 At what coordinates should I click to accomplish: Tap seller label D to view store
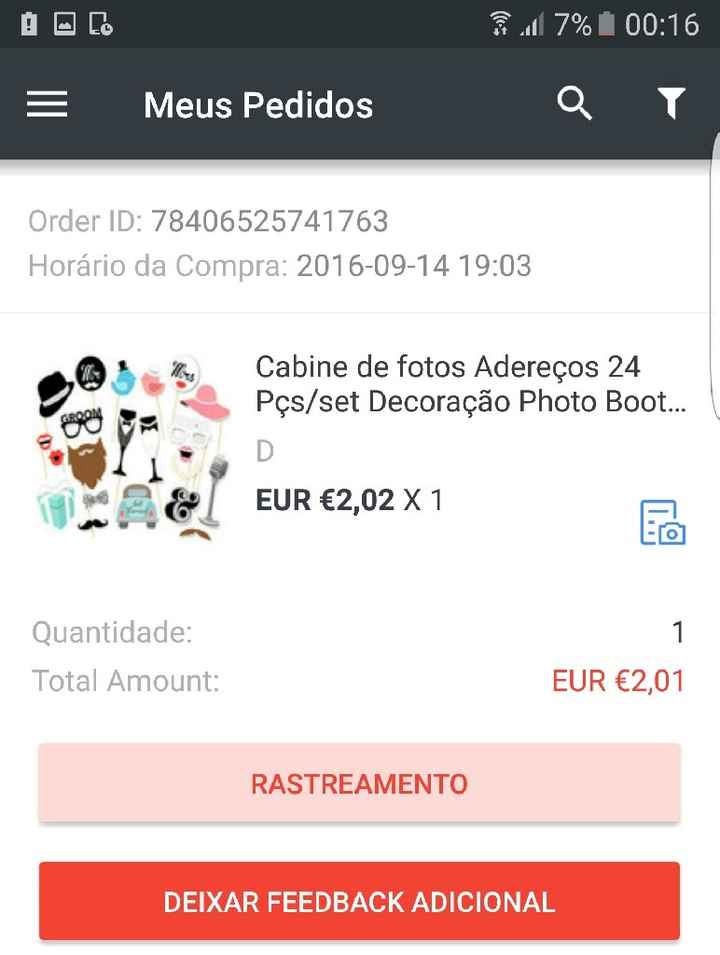[263, 451]
